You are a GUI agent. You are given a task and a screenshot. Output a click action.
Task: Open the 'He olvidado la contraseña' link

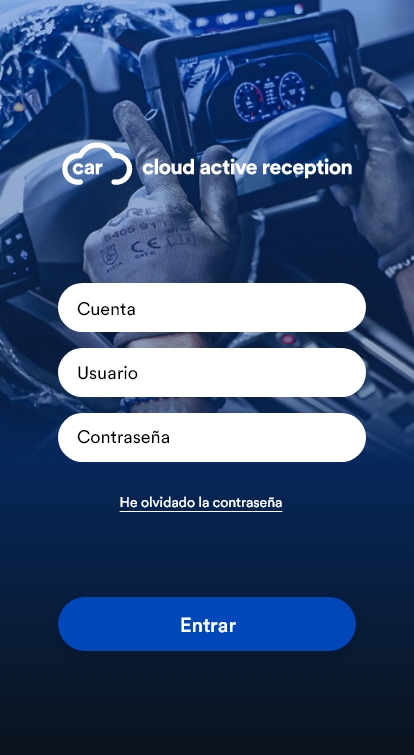[201, 503]
